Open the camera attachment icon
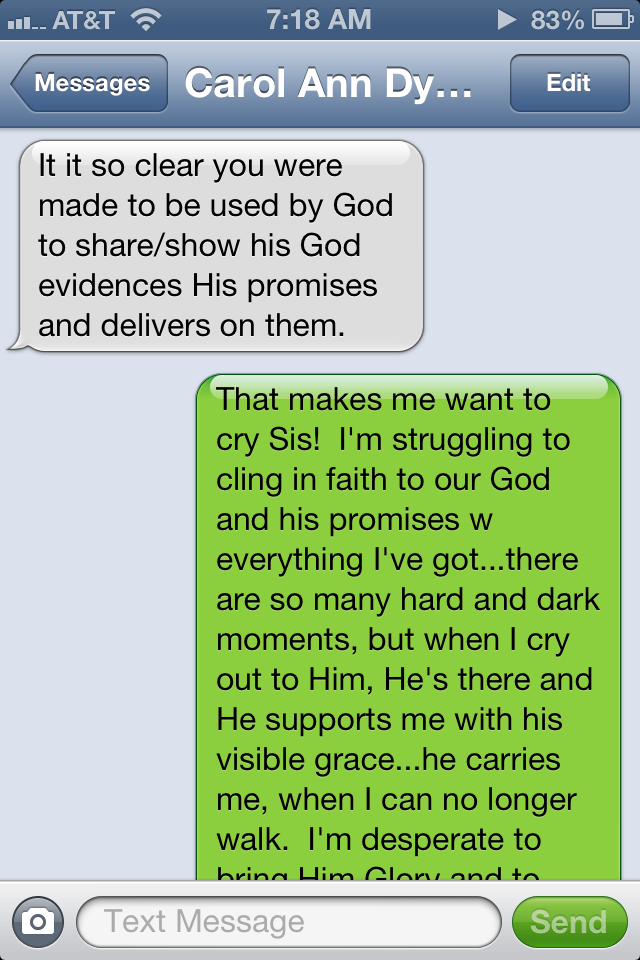This screenshot has height=960, width=640. point(38,921)
